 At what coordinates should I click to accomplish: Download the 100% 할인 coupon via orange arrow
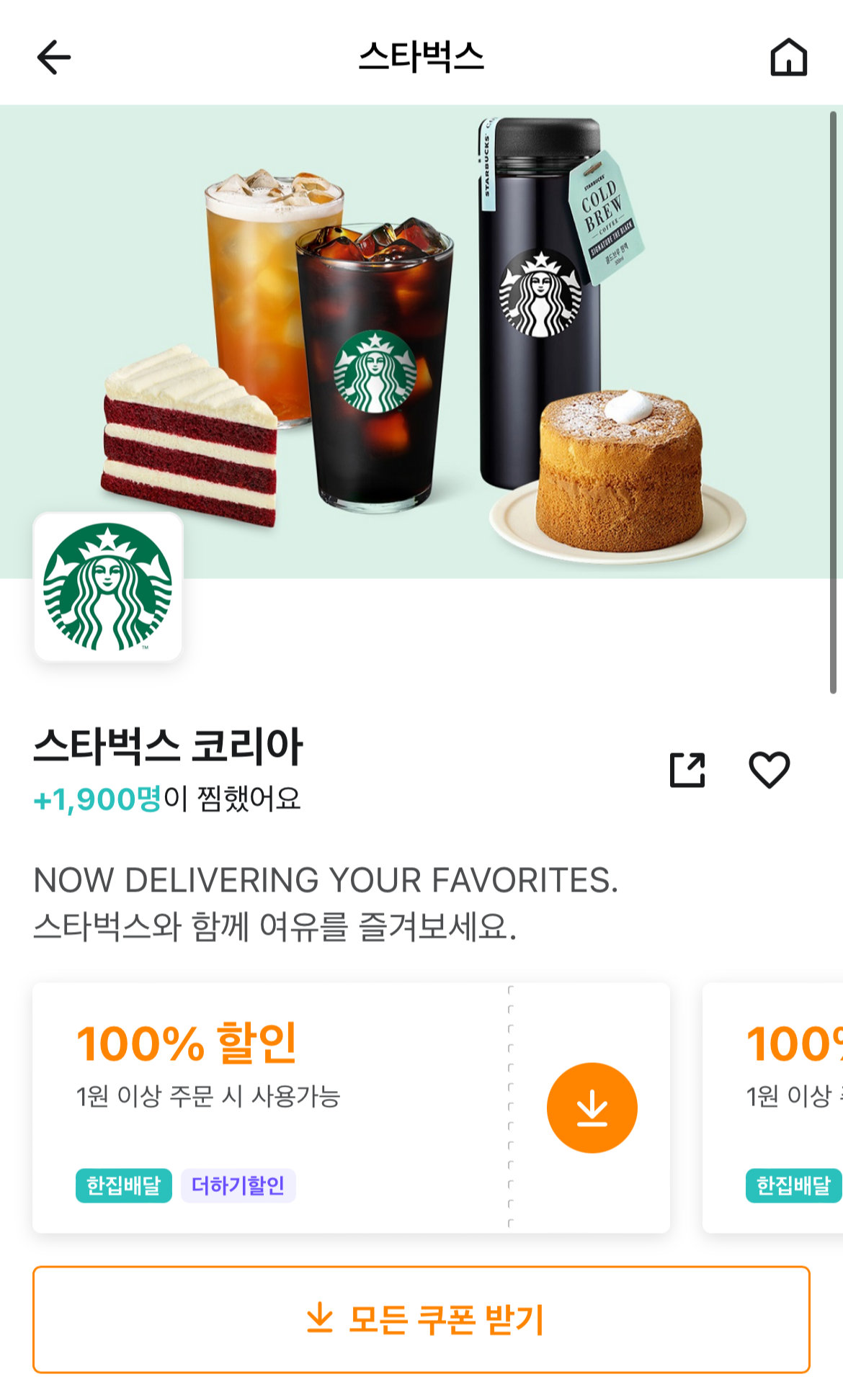592,1107
